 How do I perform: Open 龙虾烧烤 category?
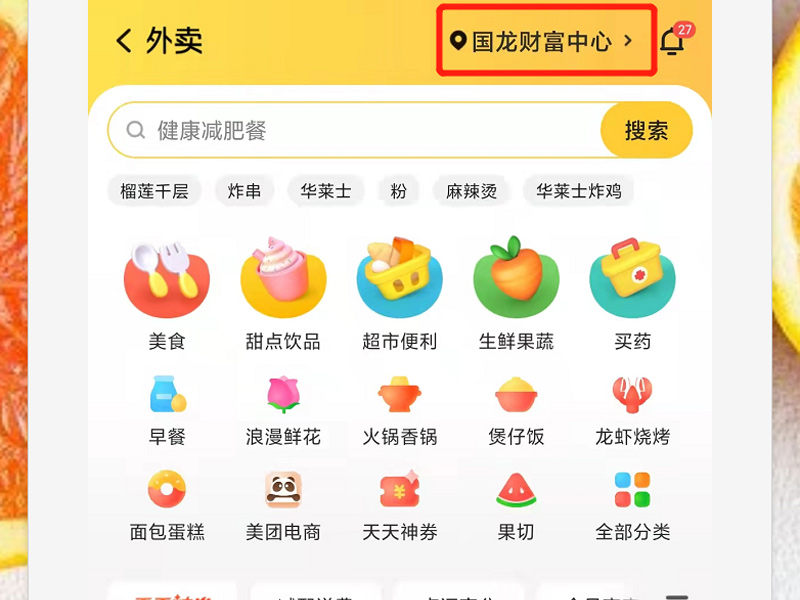click(632, 410)
